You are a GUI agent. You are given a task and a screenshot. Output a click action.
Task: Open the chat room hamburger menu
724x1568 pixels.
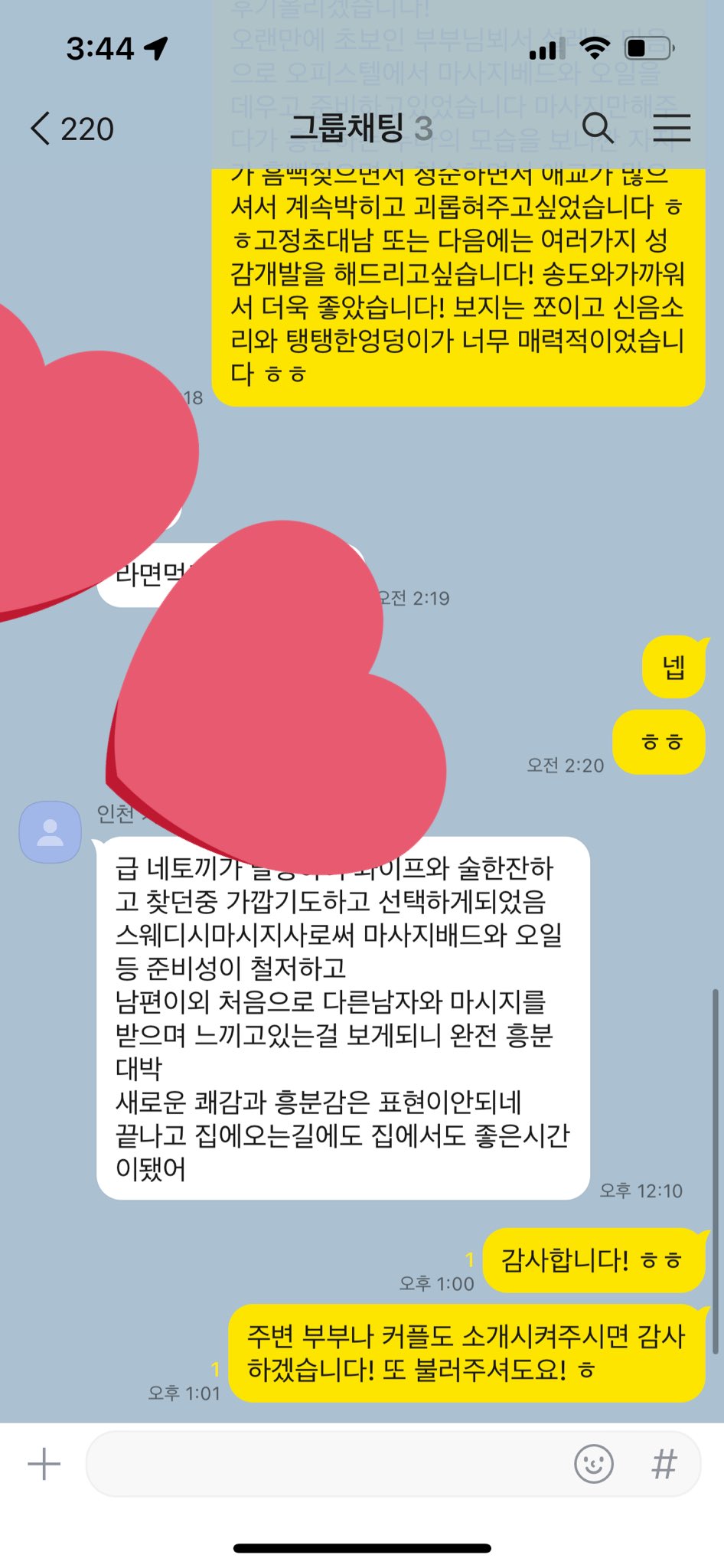[672, 128]
